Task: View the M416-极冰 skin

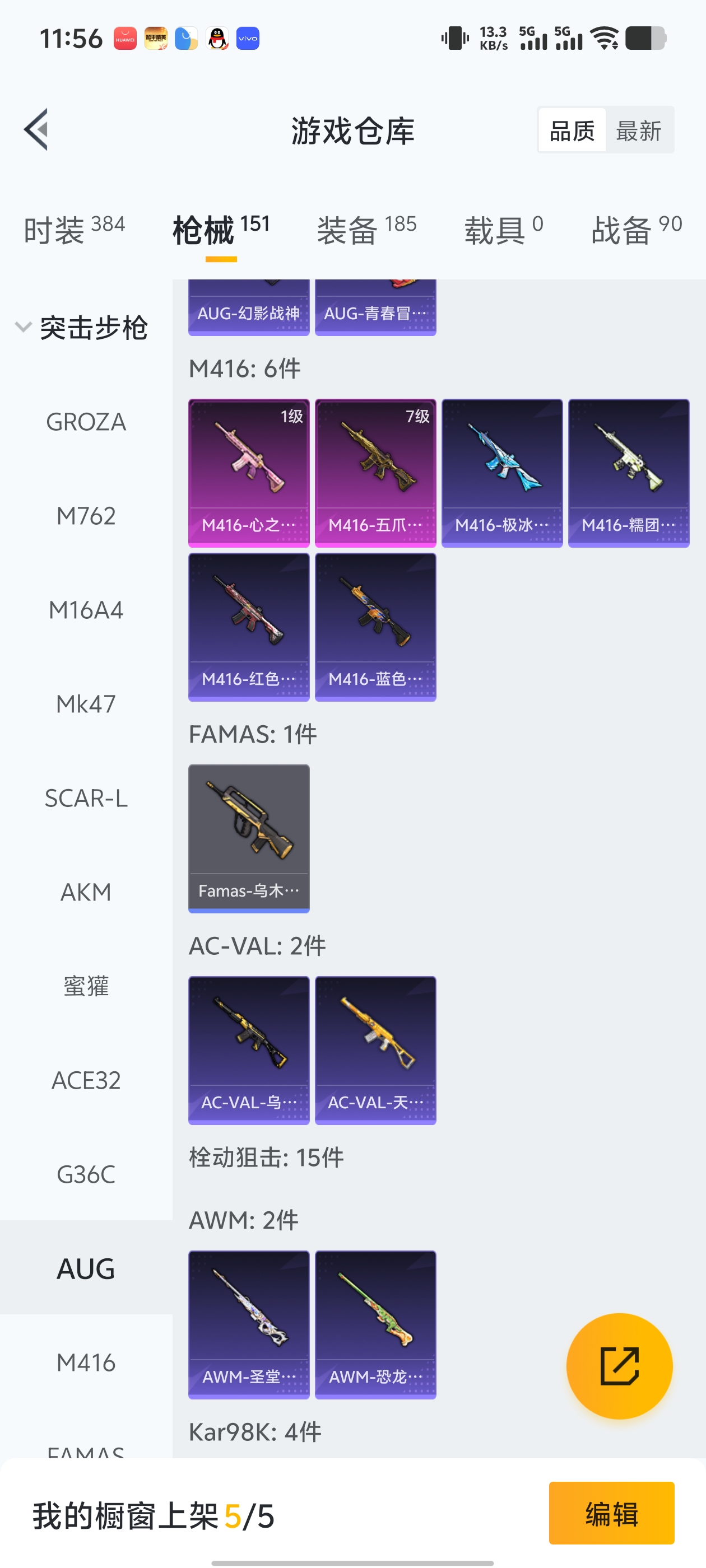Action: pos(502,473)
